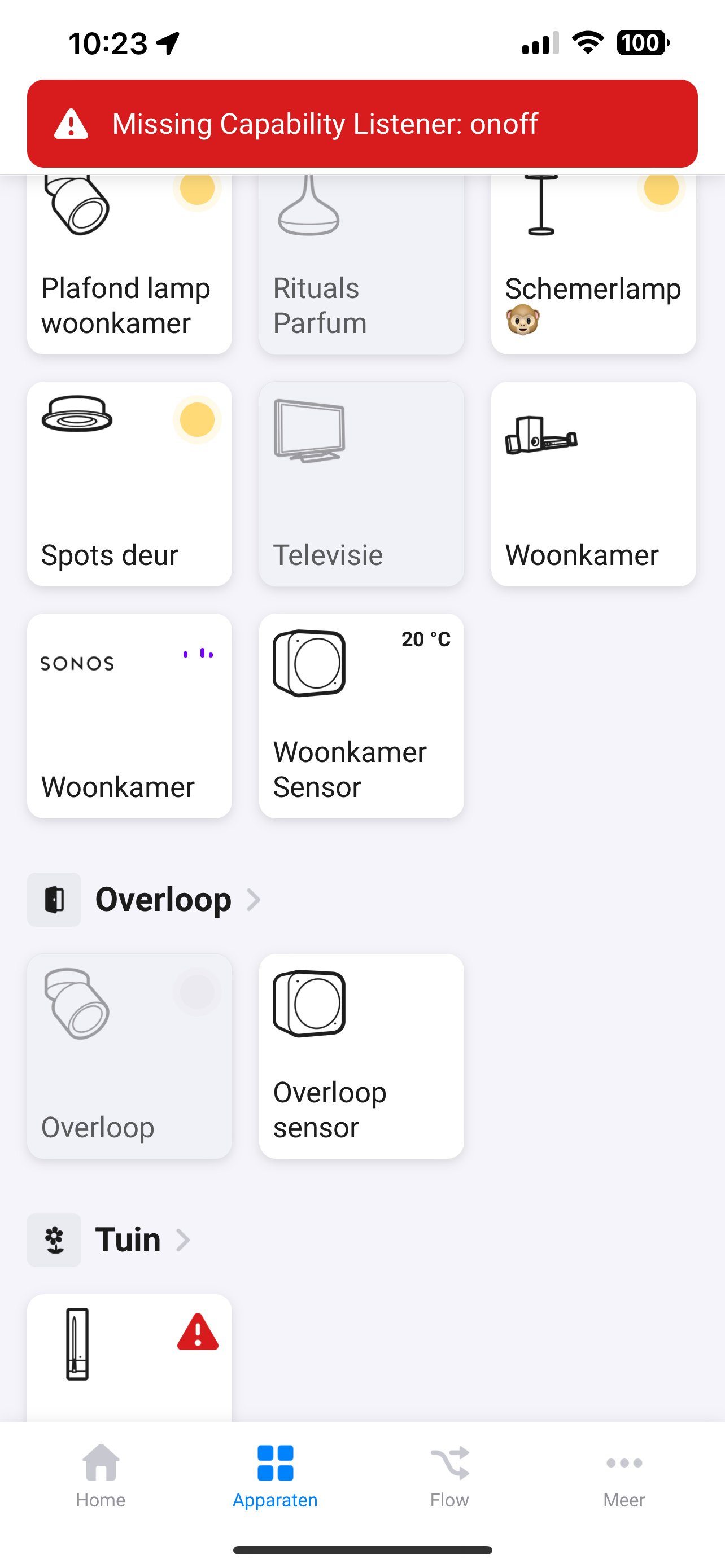Screen dimensions: 725x1568
Task: Open the Overloop sensor tile
Action: tap(361, 1055)
